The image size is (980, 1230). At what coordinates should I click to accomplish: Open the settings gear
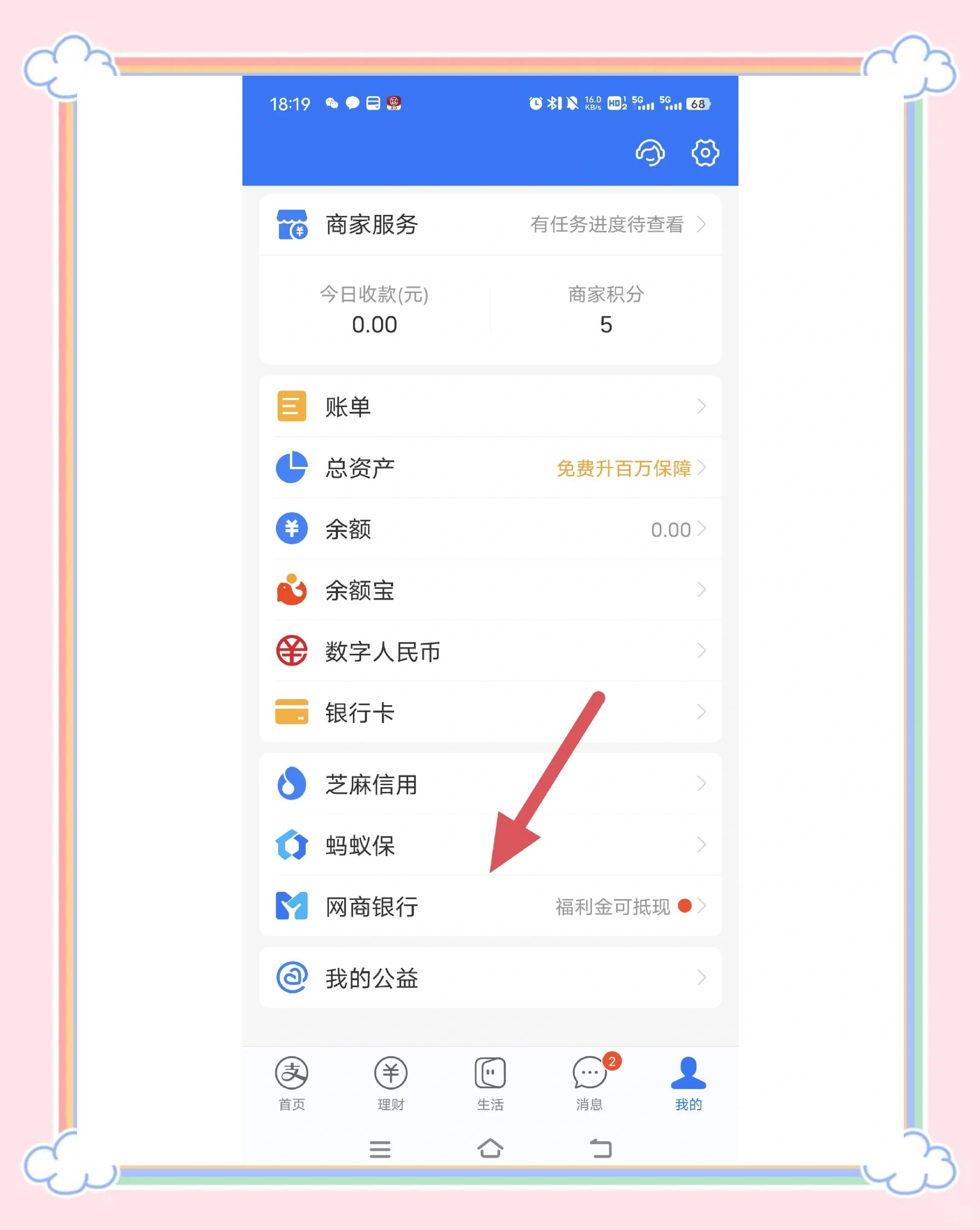(x=705, y=153)
